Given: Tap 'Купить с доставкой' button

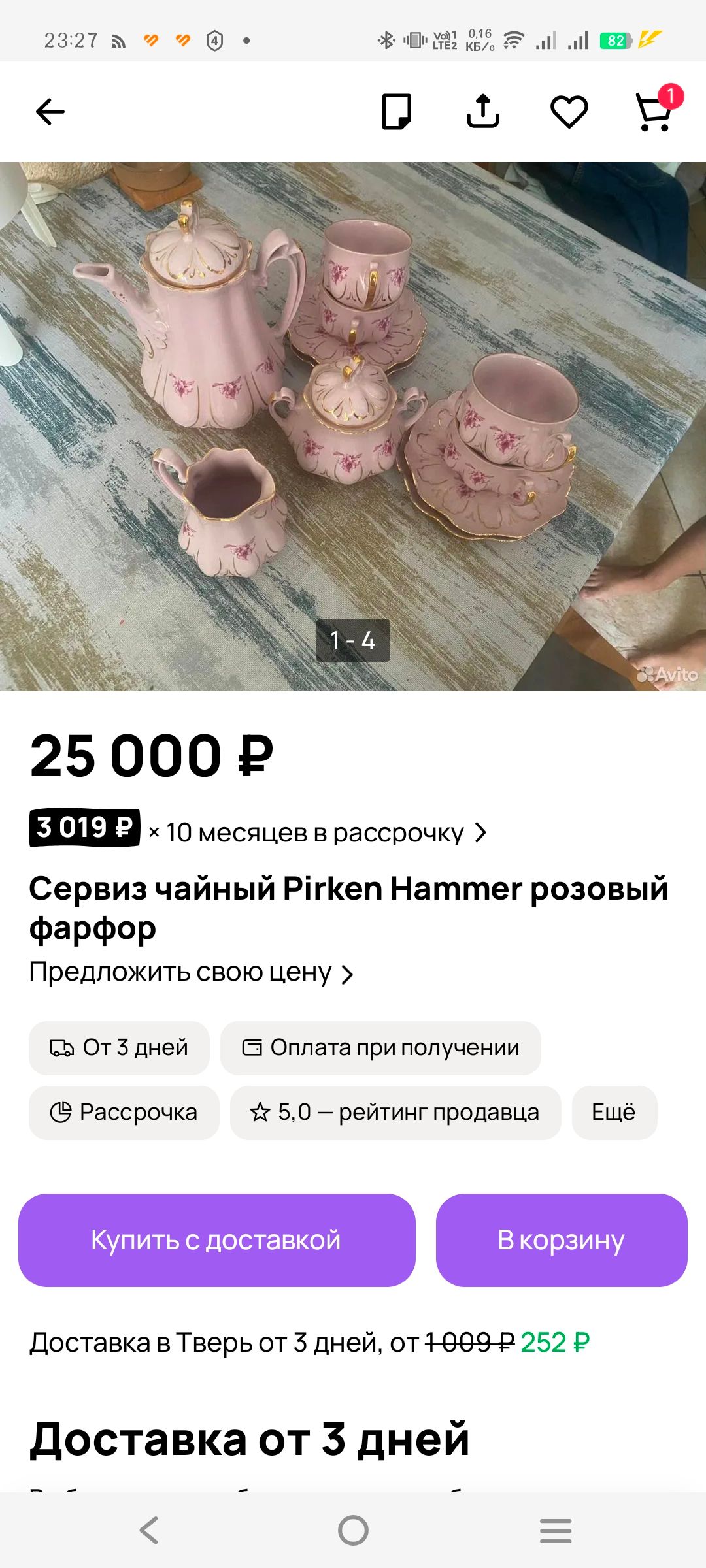Looking at the screenshot, I should (x=217, y=1240).
